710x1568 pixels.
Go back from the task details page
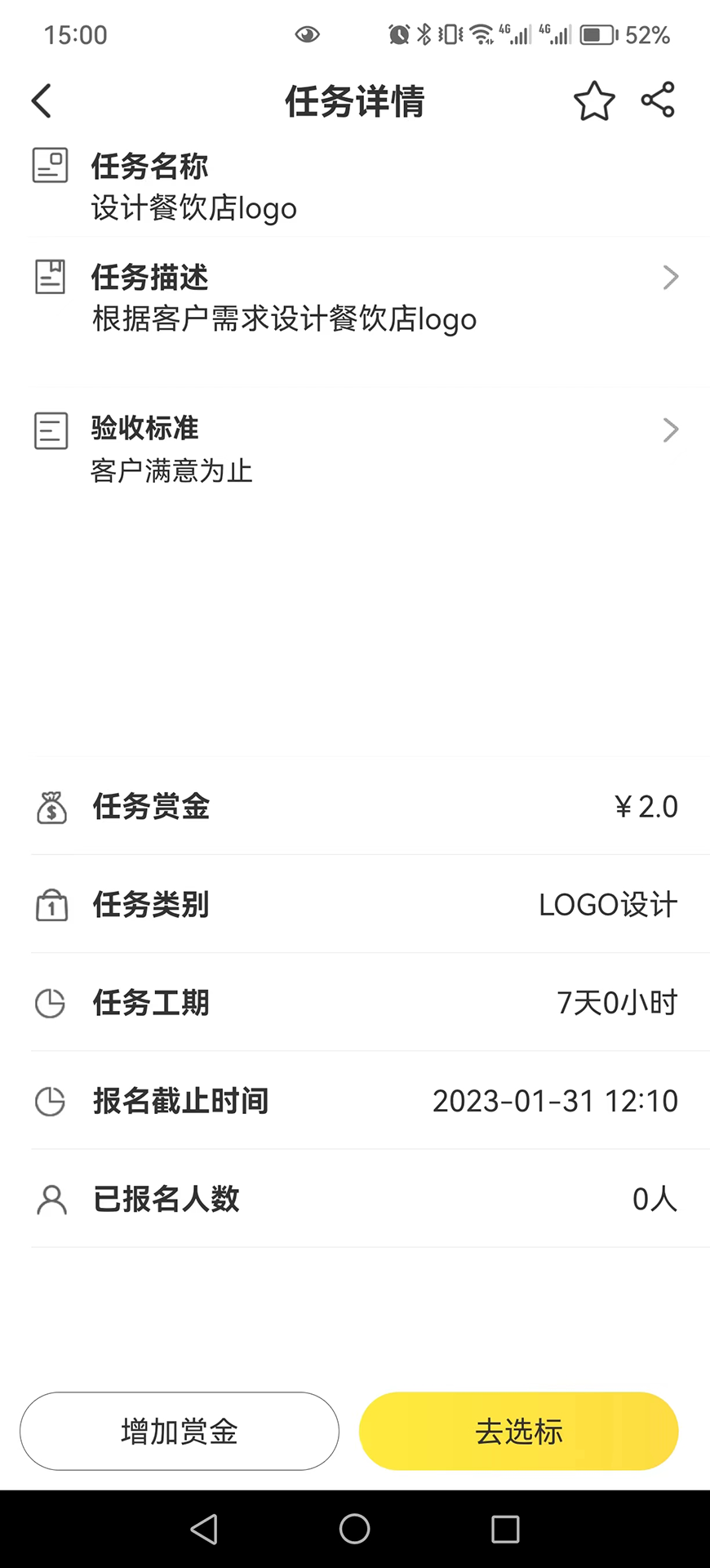coord(42,101)
